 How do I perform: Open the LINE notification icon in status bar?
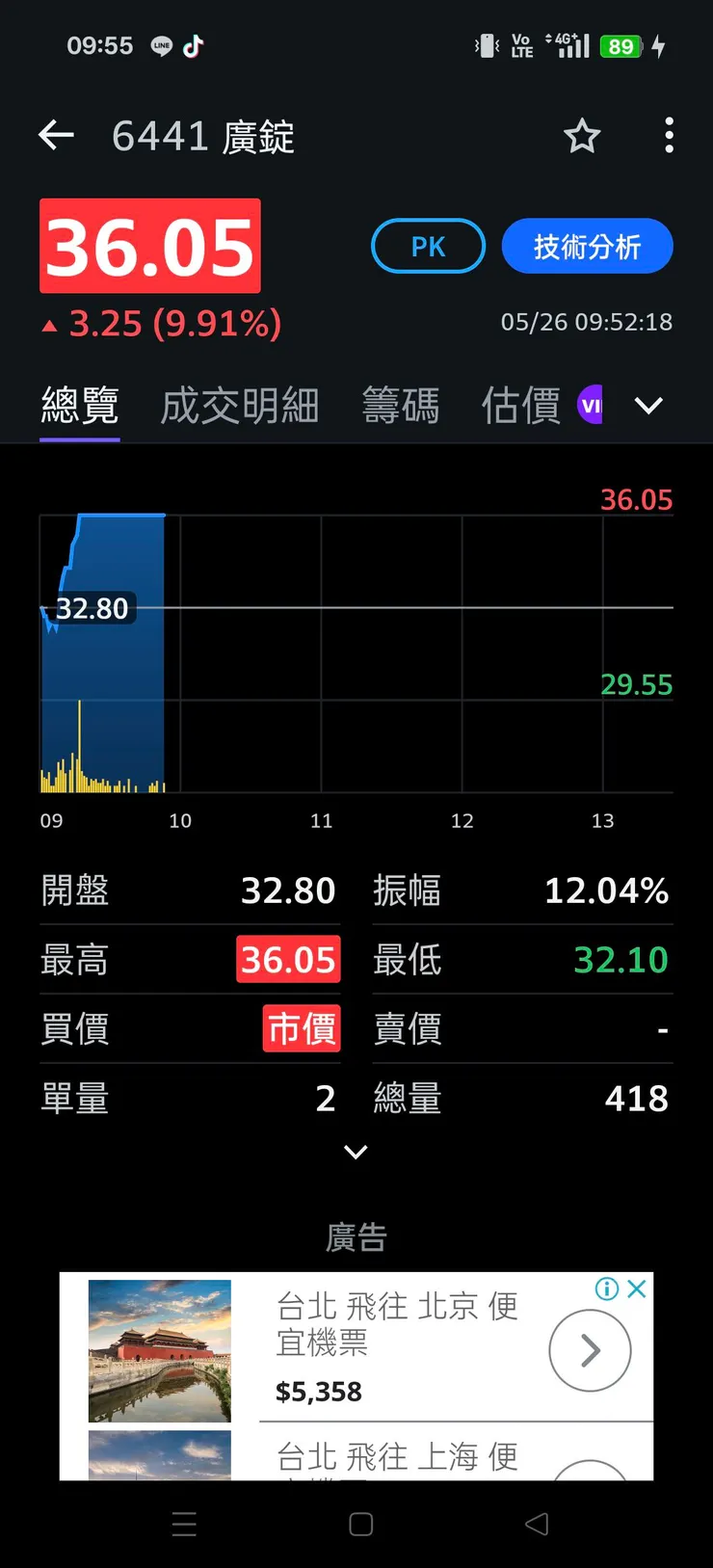(x=160, y=44)
